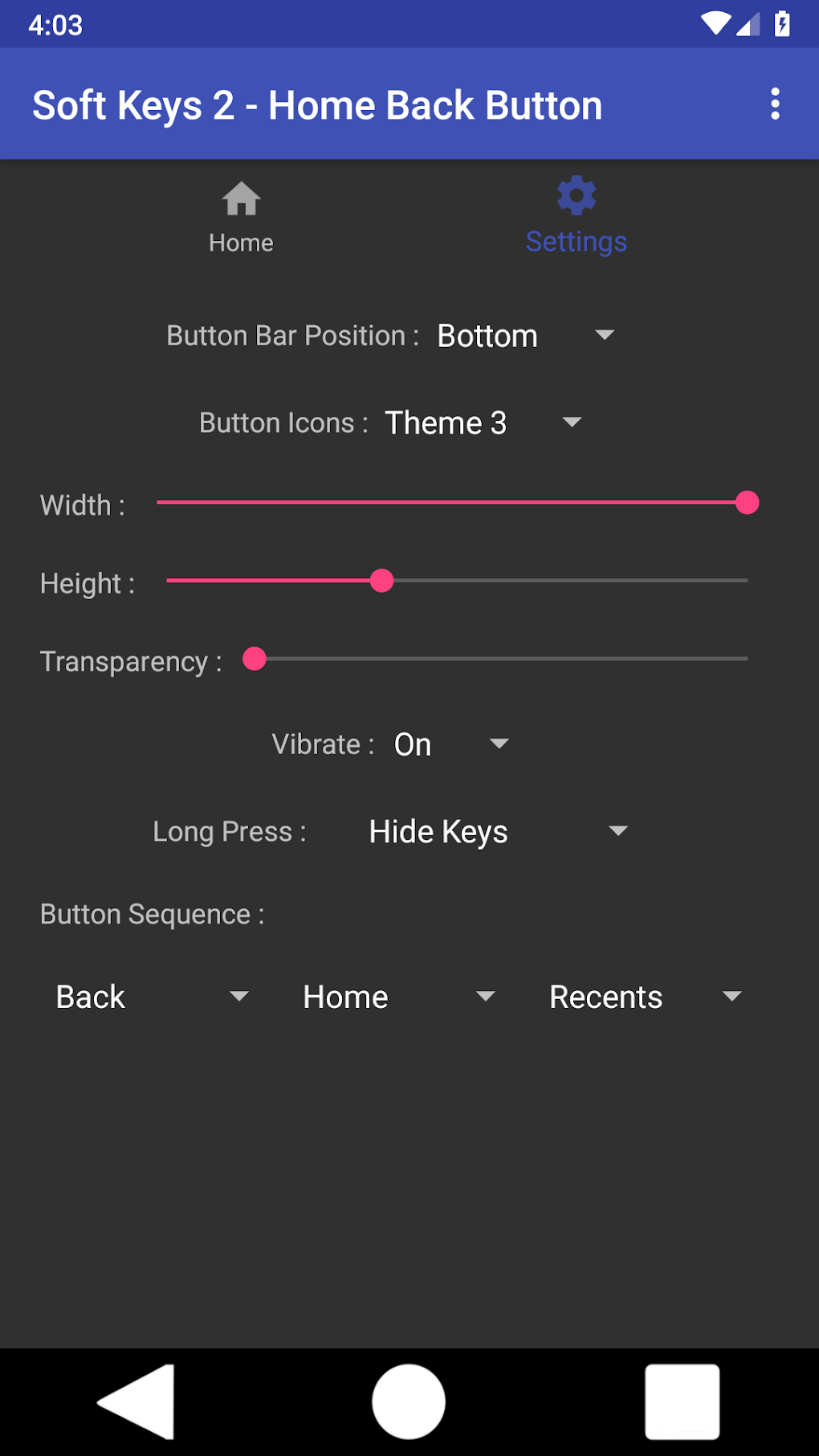Image resolution: width=819 pixels, height=1456 pixels.
Task: Tap the square recent apps button
Action: point(682,1401)
